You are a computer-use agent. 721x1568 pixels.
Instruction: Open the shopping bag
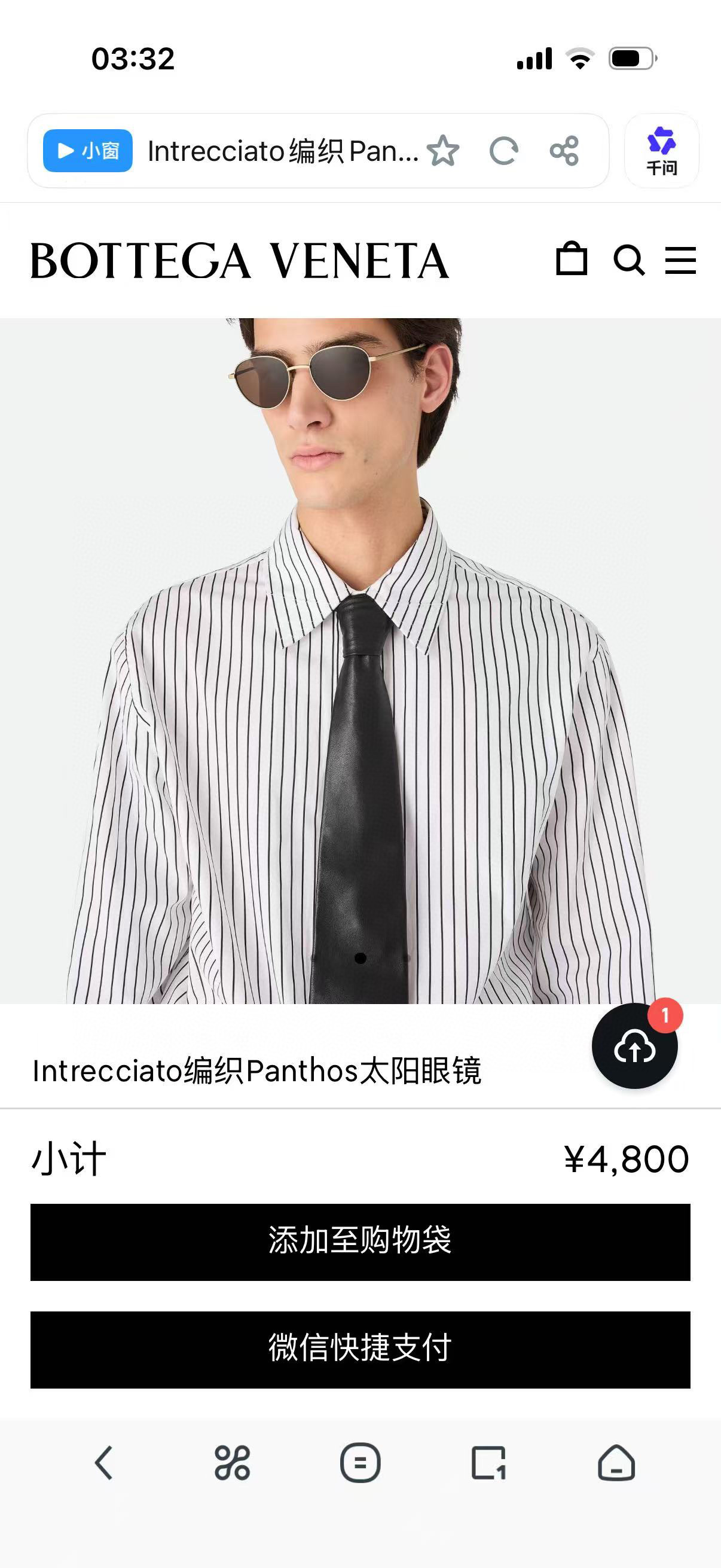tap(572, 260)
